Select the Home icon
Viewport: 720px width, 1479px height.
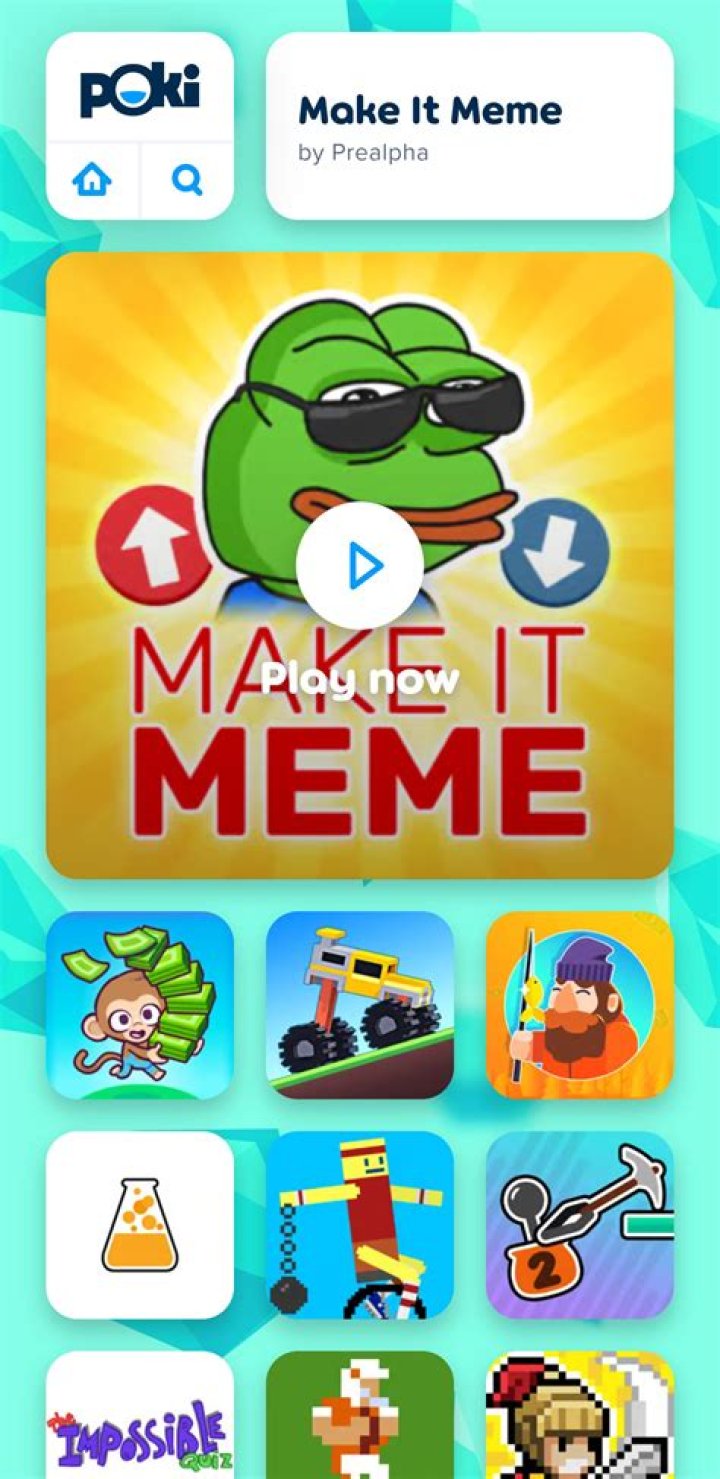pyautogui.click(x=92, y=180)
